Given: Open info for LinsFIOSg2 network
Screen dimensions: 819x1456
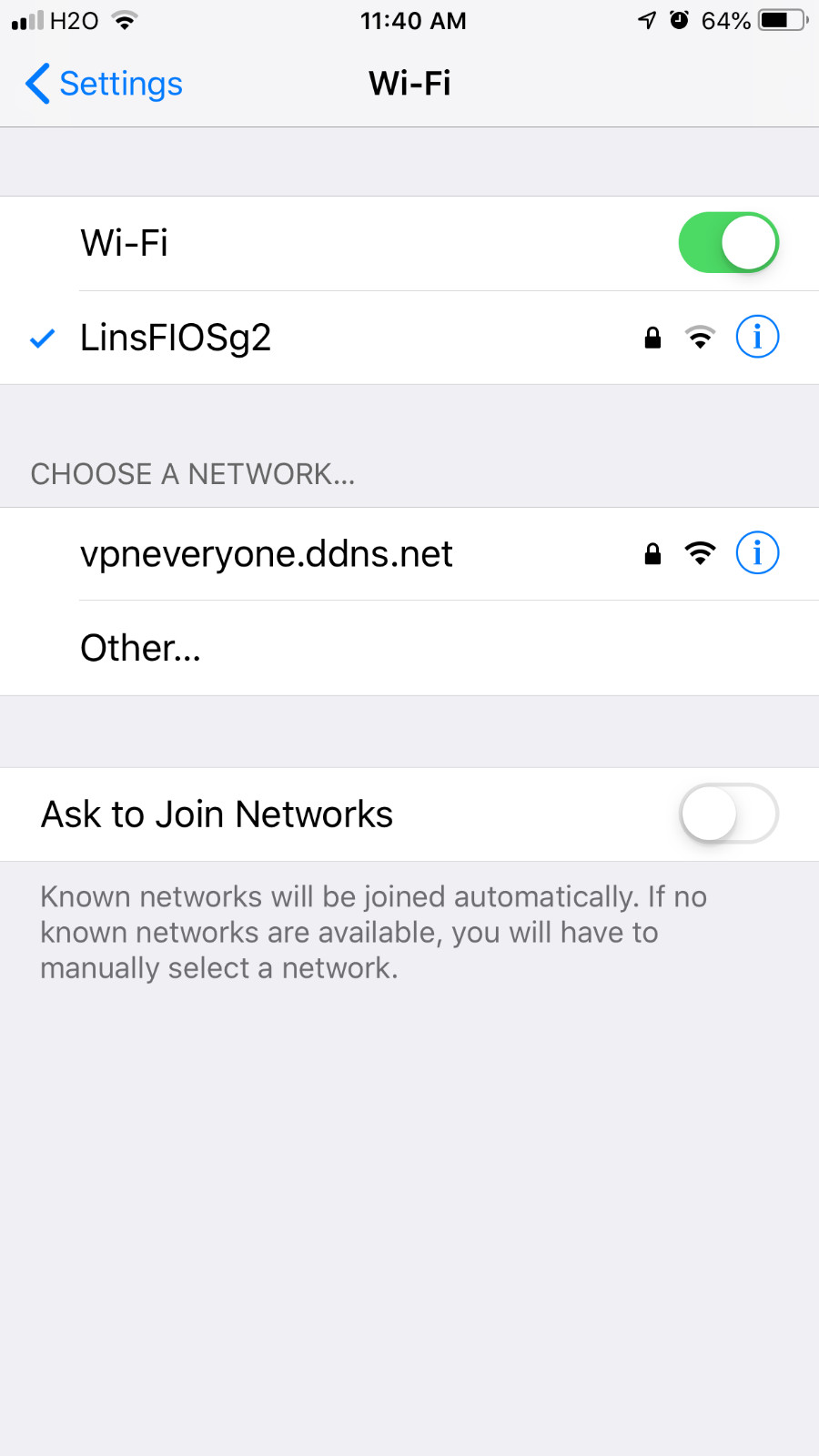Looking at the screenshot, I should tap(756, 338).
